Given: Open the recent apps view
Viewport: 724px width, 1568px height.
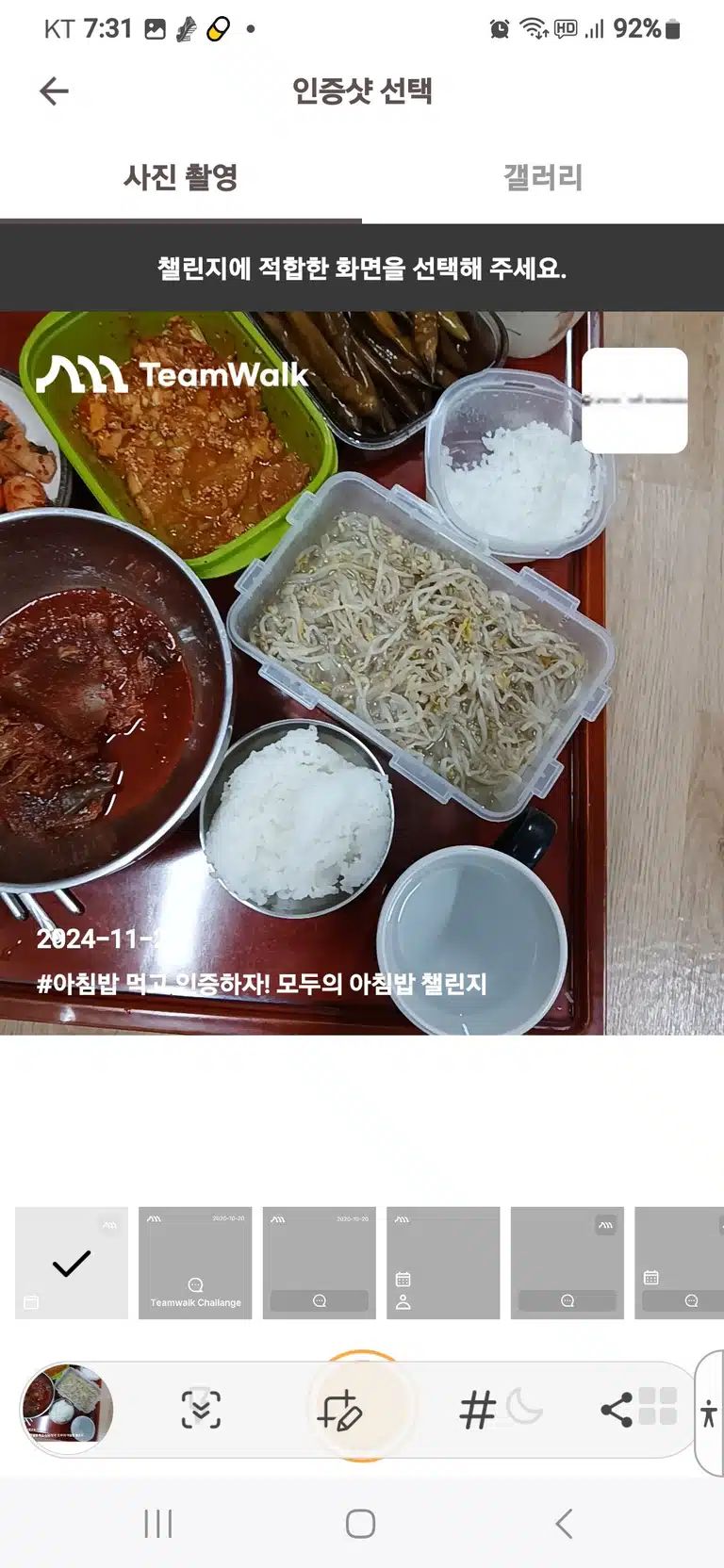Looking at the screenshot, I should tap(157, 1524).
